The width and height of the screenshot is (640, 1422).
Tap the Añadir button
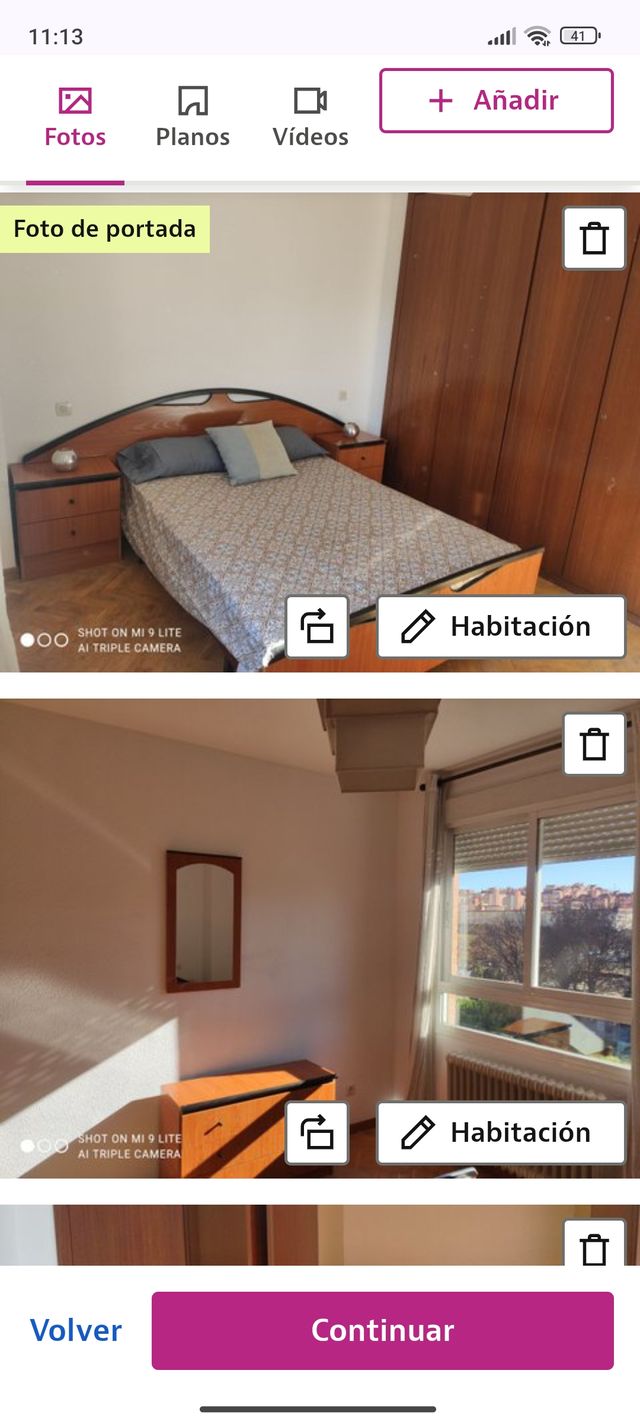pos(496,100)
